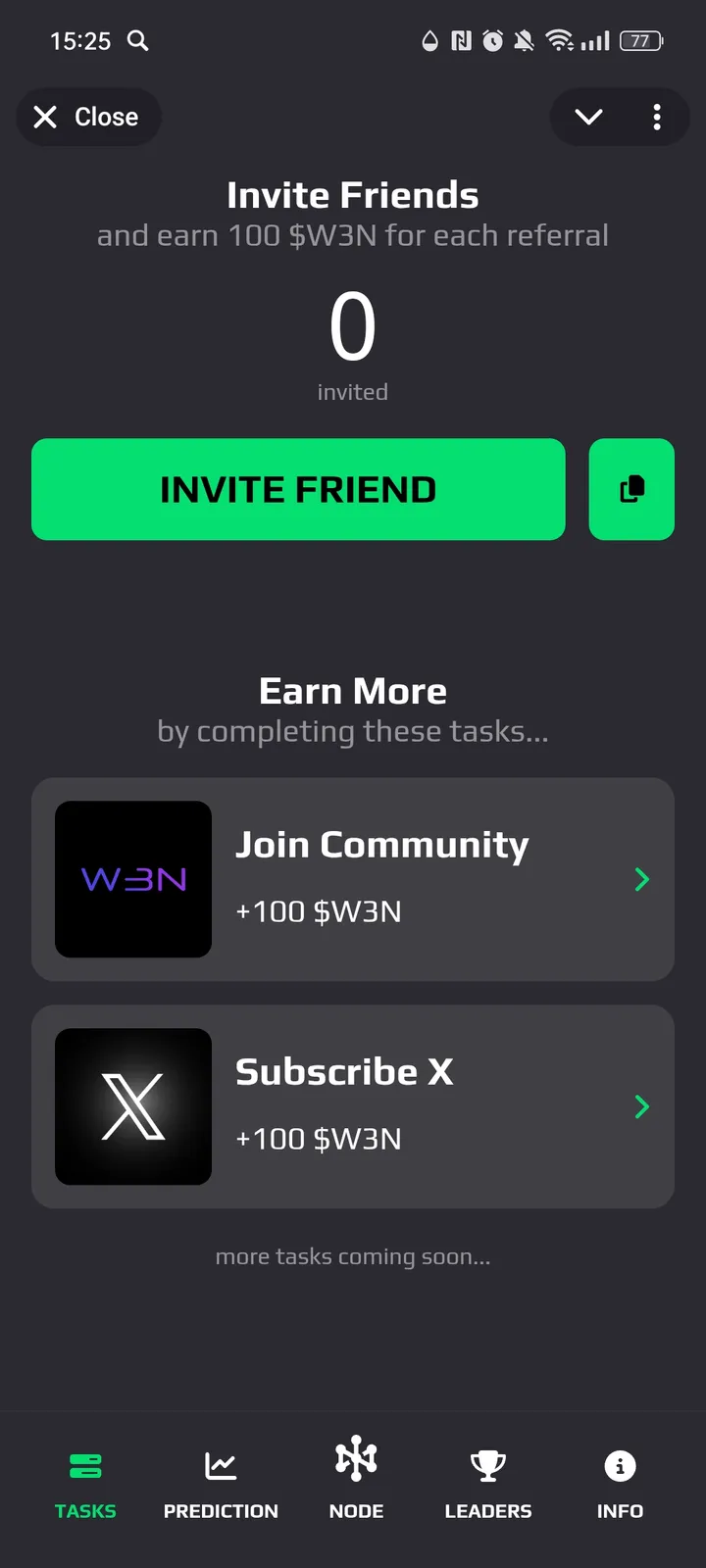This screenshot has width=706, height=1568.
Task: Collapse the mini app with the chevron
Action: [x=588, y=117]
